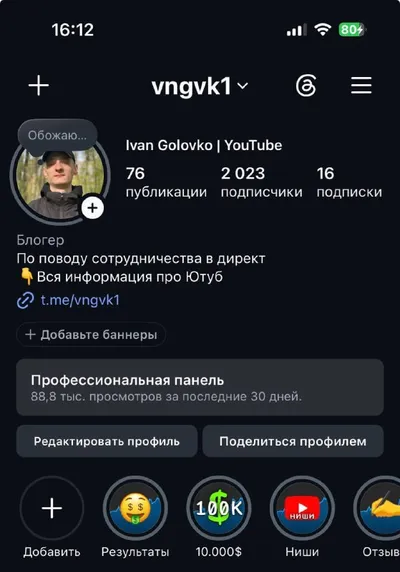Open the «Результаты» highlight

[135, 508]
